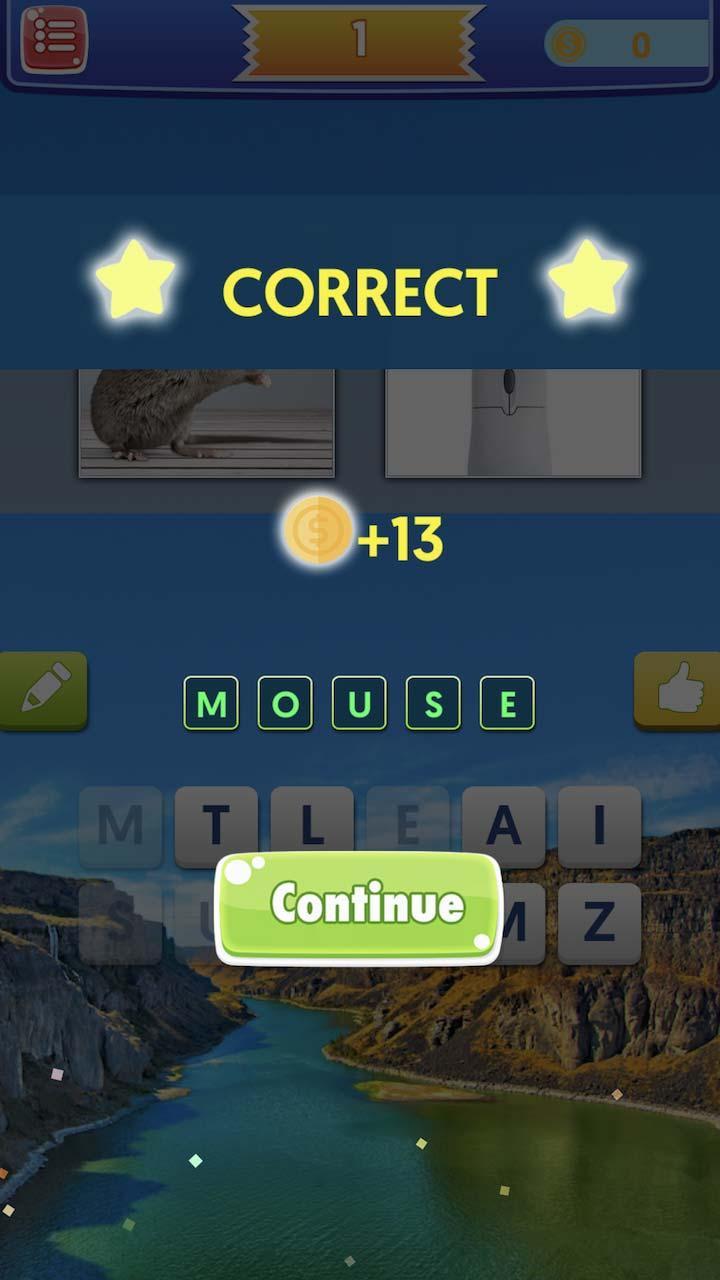Tap the green Continue button

pos(359,906)
